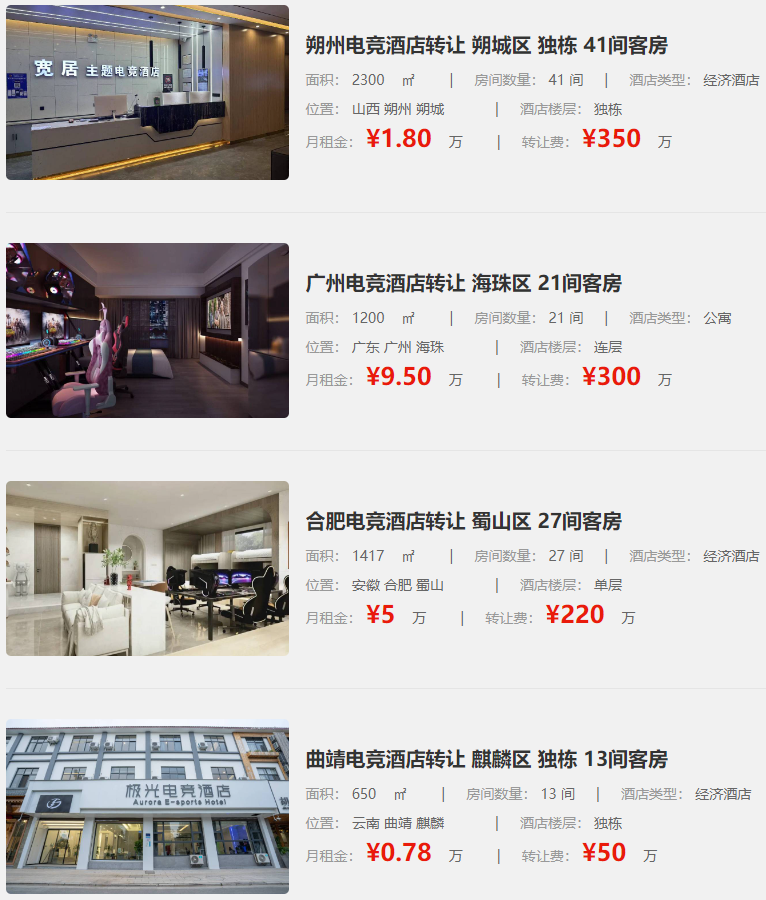Open the 合肥电竞酒店转让 蜀山区 listing
This screenshot has height=900, width=766.
(x=463, y=521)
